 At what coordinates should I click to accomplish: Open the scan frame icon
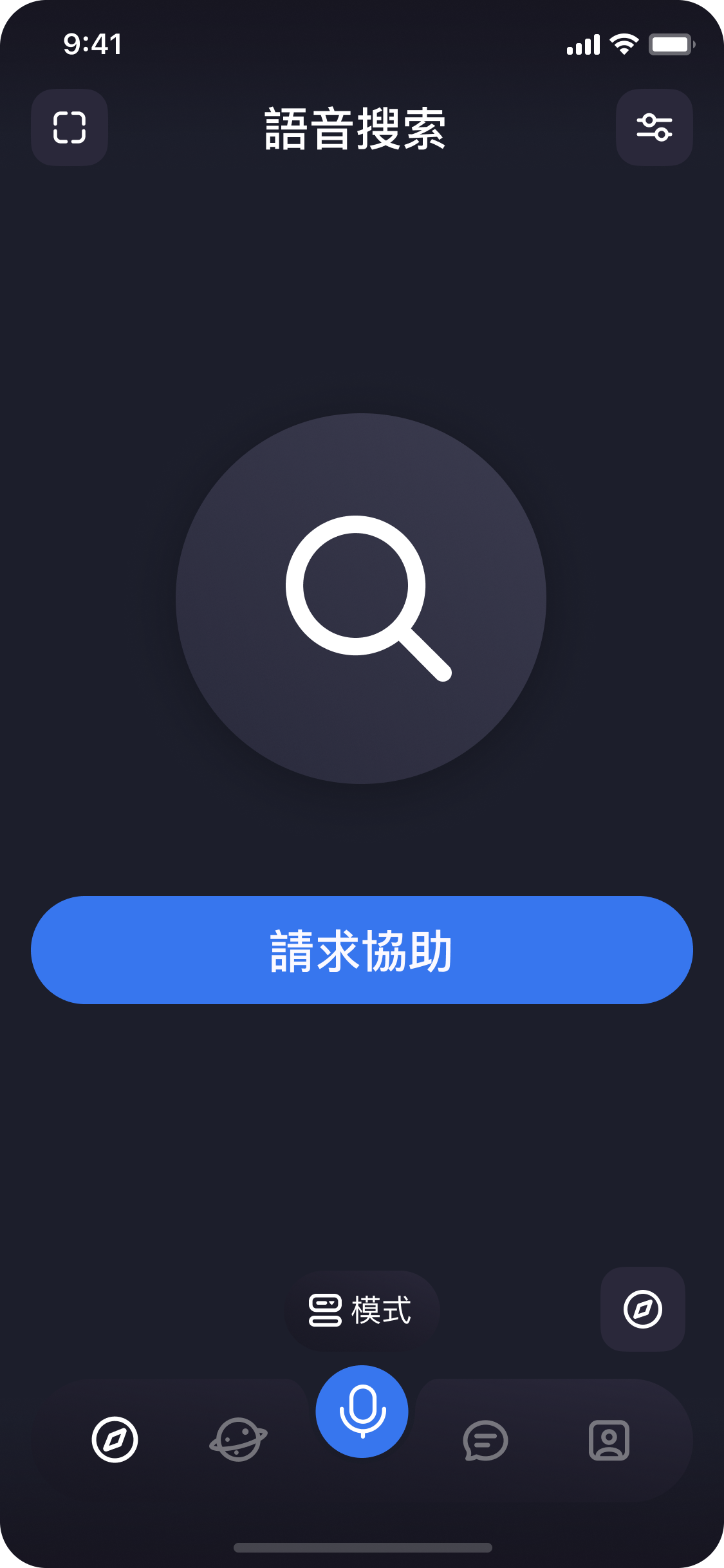(x=70, y=127)
